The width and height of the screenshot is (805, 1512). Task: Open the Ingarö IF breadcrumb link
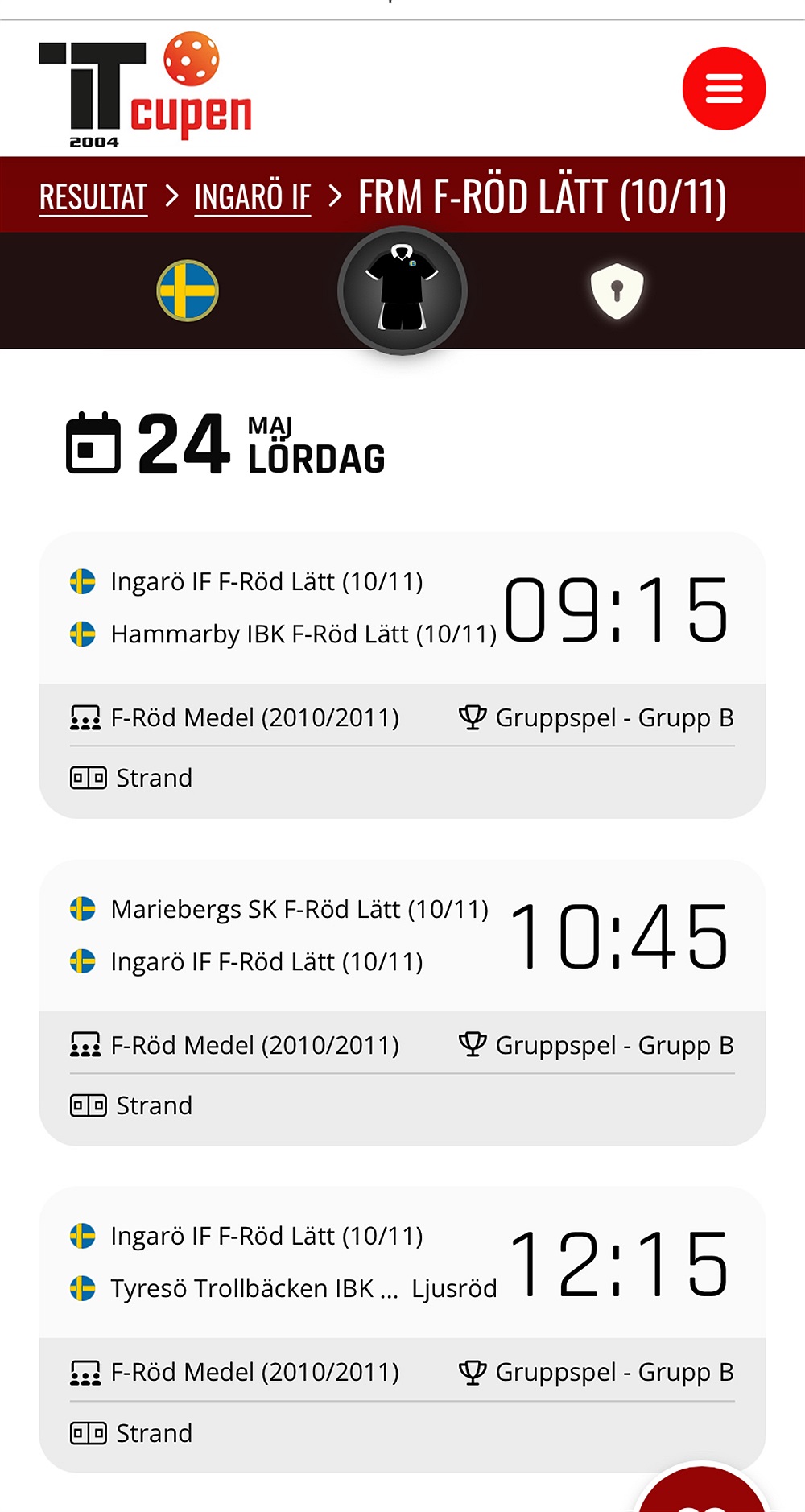coord(253,197)
